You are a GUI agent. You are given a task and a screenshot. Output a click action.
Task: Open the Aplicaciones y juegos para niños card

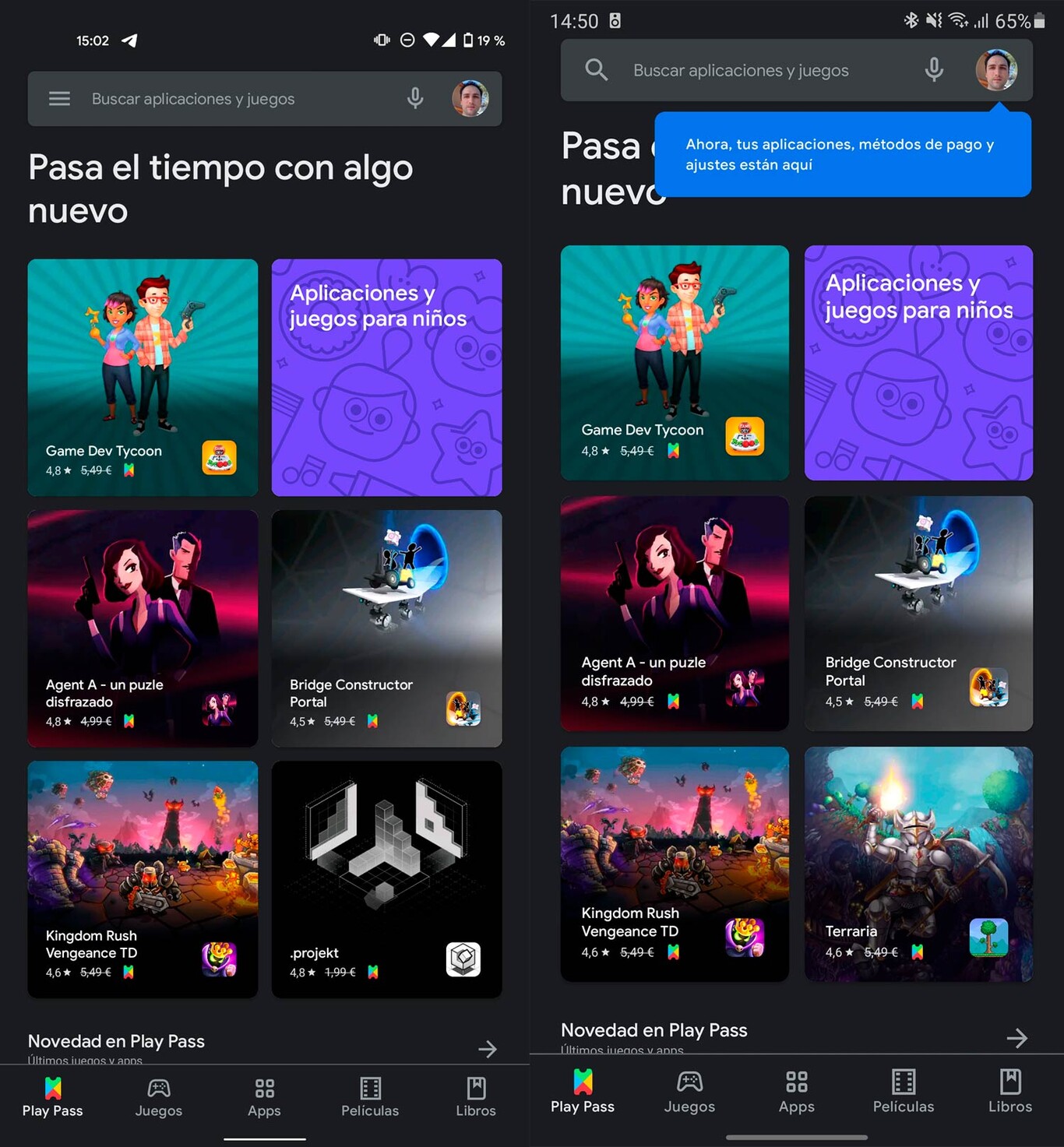(386, 377)
